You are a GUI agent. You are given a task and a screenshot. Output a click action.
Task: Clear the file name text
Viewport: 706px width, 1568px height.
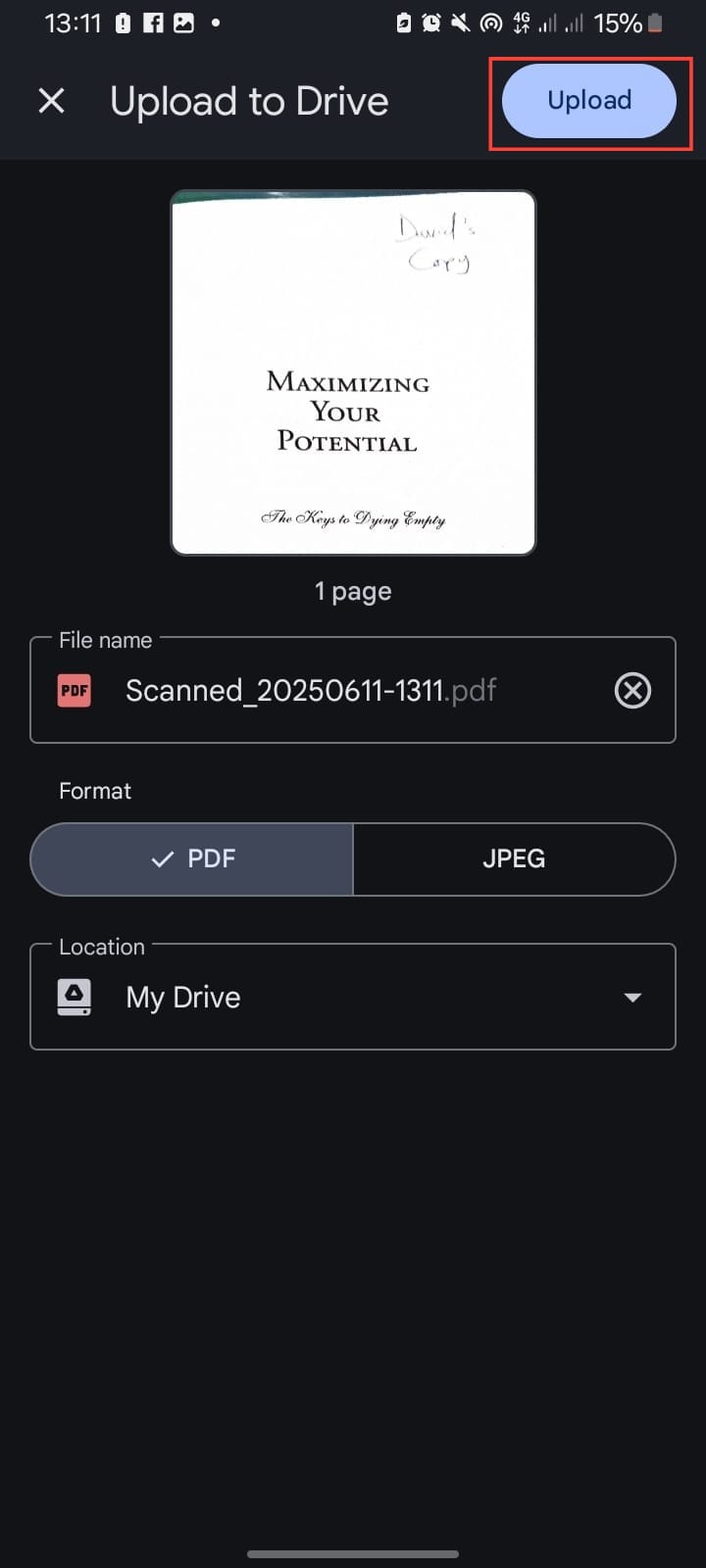[632, 691]
